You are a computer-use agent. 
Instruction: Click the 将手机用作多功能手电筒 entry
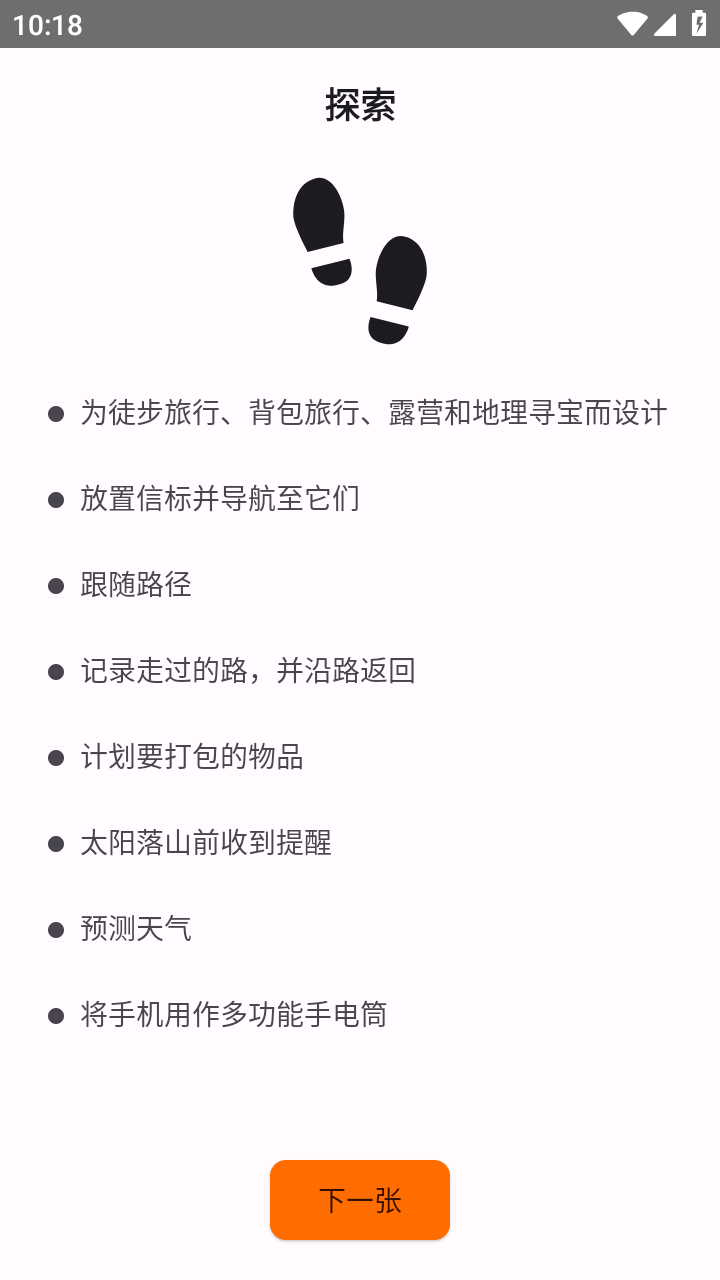pos(230,1016)
